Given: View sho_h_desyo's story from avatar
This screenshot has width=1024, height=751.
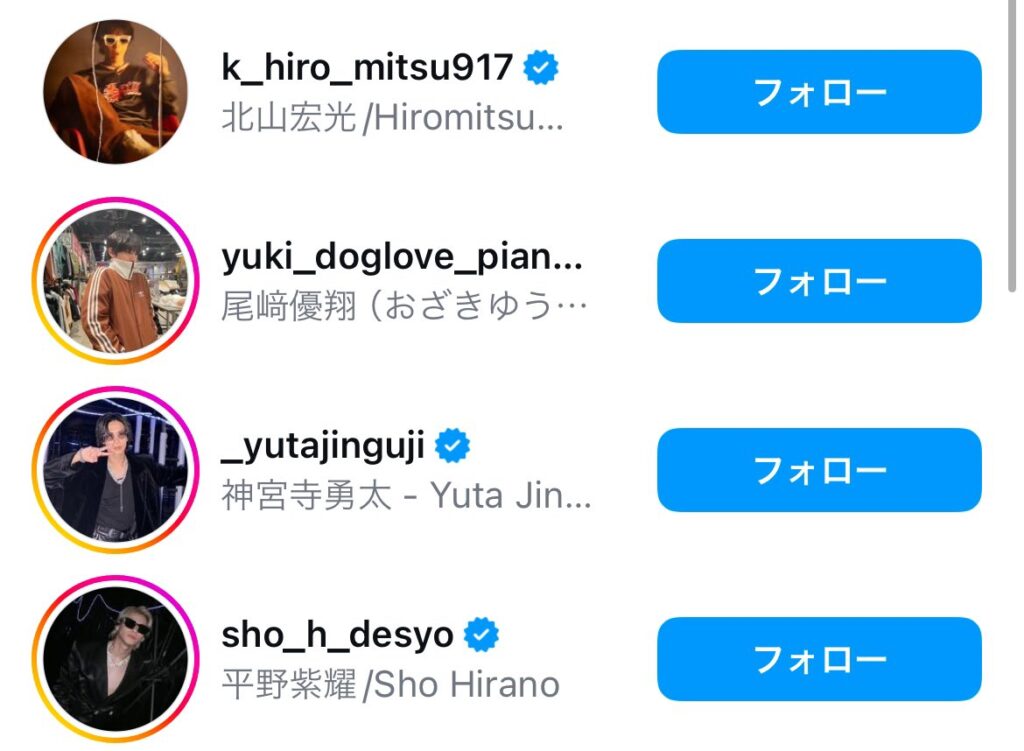Looking at the screenshot, I should (116, 659).
